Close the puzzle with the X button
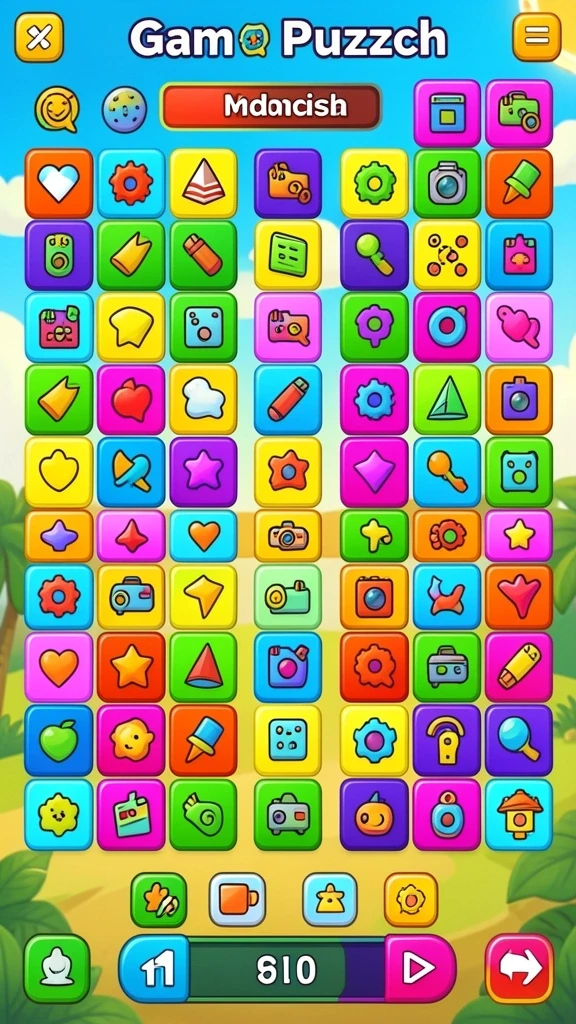 [x=39, y=37]
